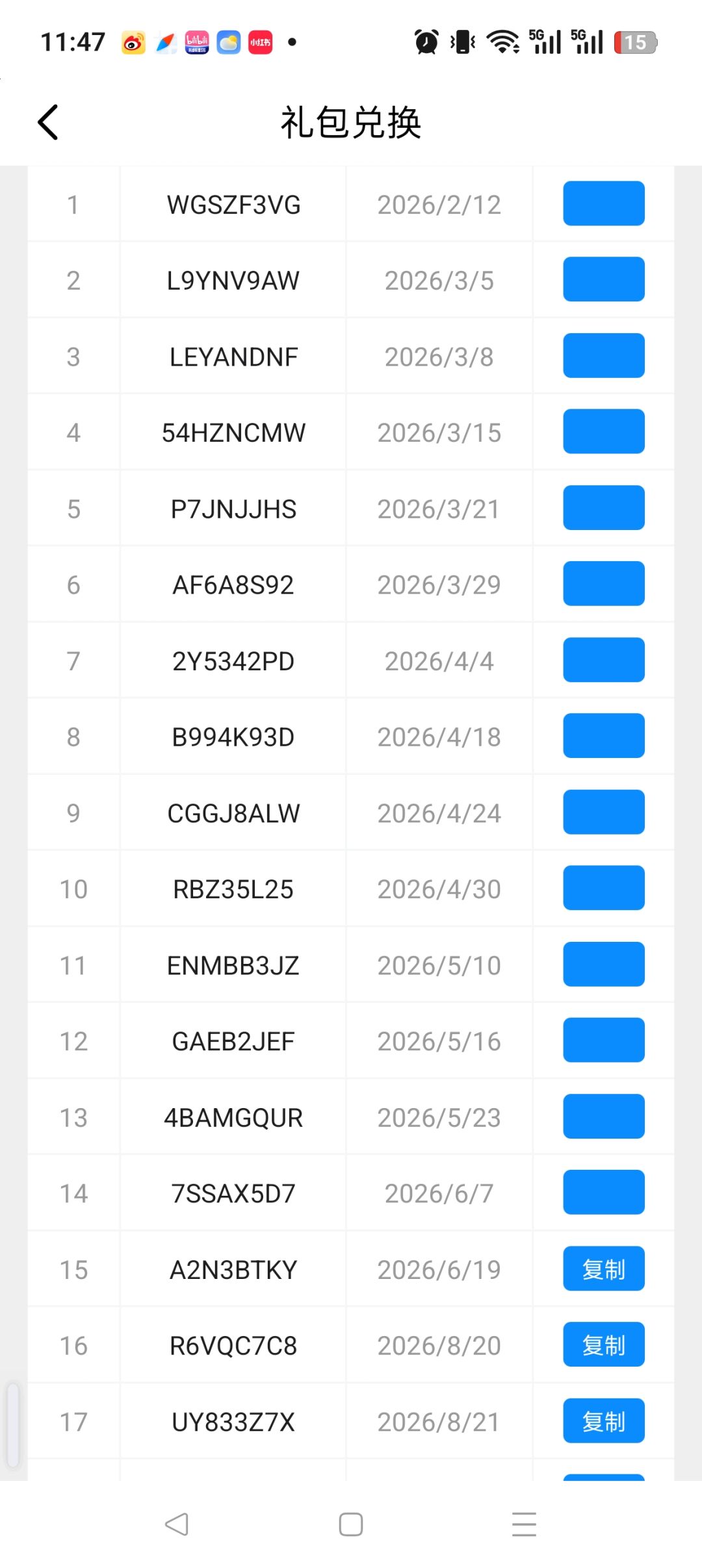Tap the blue button beside WGSZF3VG
The image size is (702, 1568).
(603, 203)
